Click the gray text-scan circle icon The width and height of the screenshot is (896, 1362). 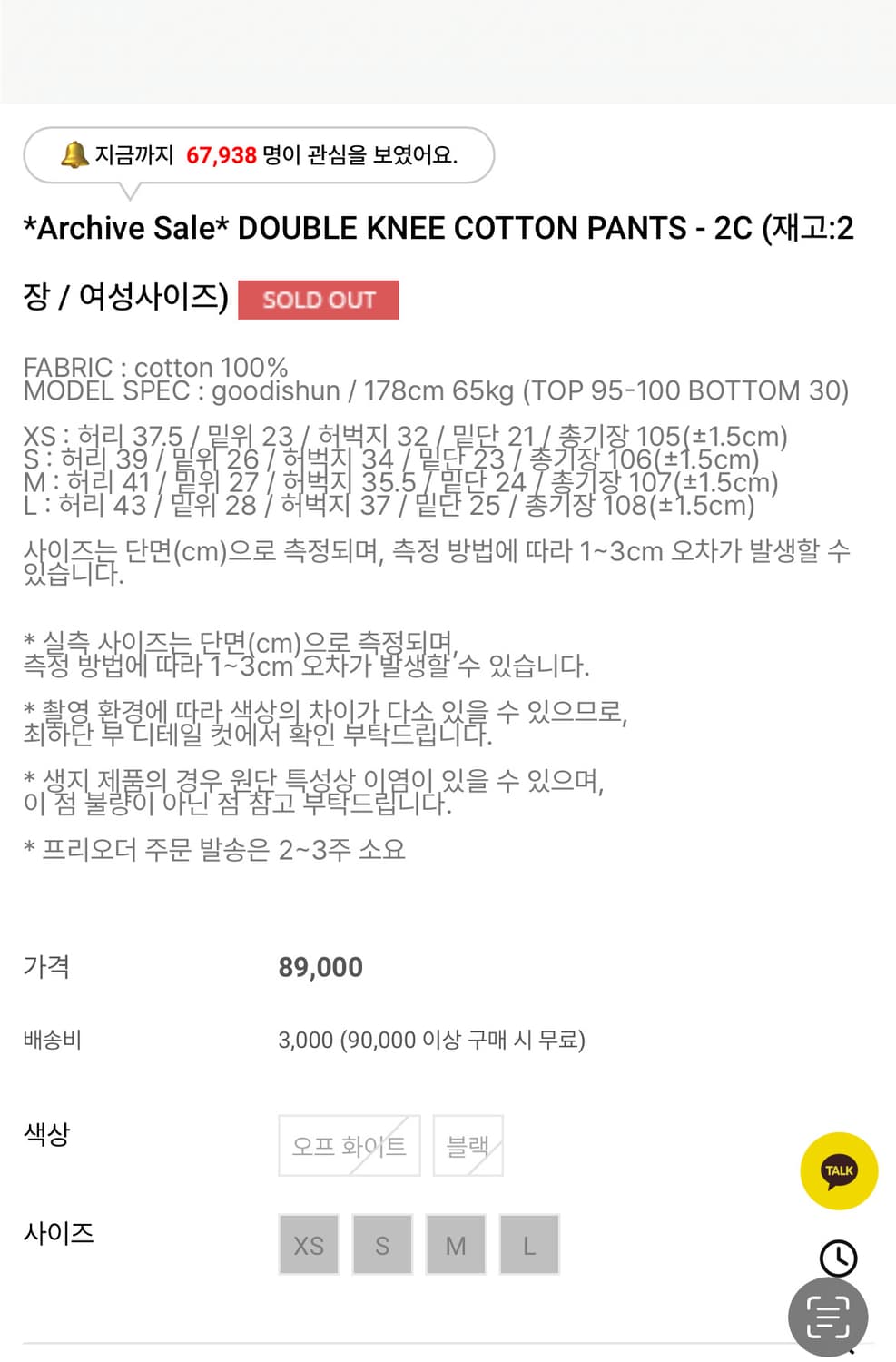click(x=827, y=1318)
